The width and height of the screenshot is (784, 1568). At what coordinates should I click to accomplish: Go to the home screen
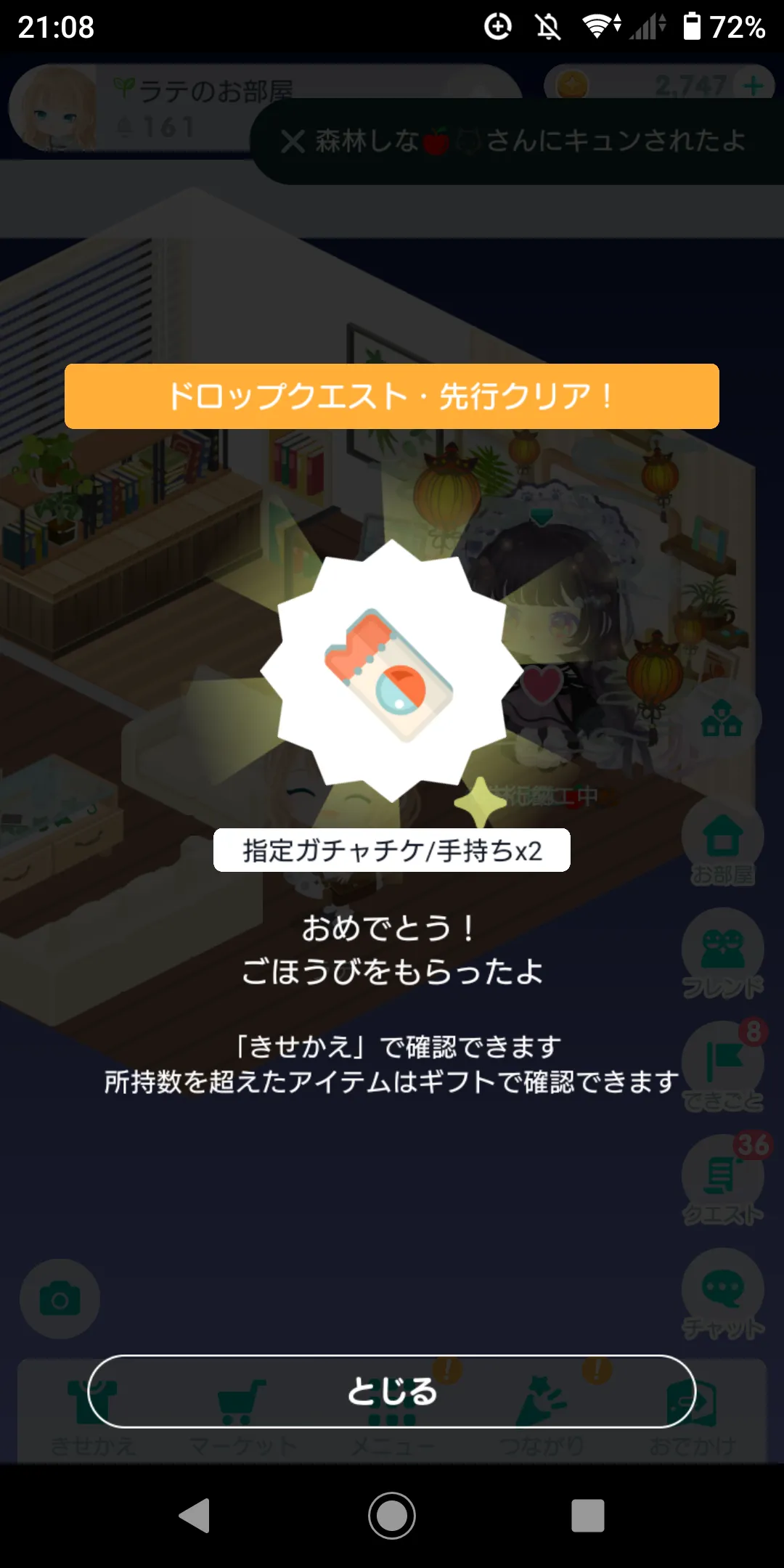[x=392, y=1516]
